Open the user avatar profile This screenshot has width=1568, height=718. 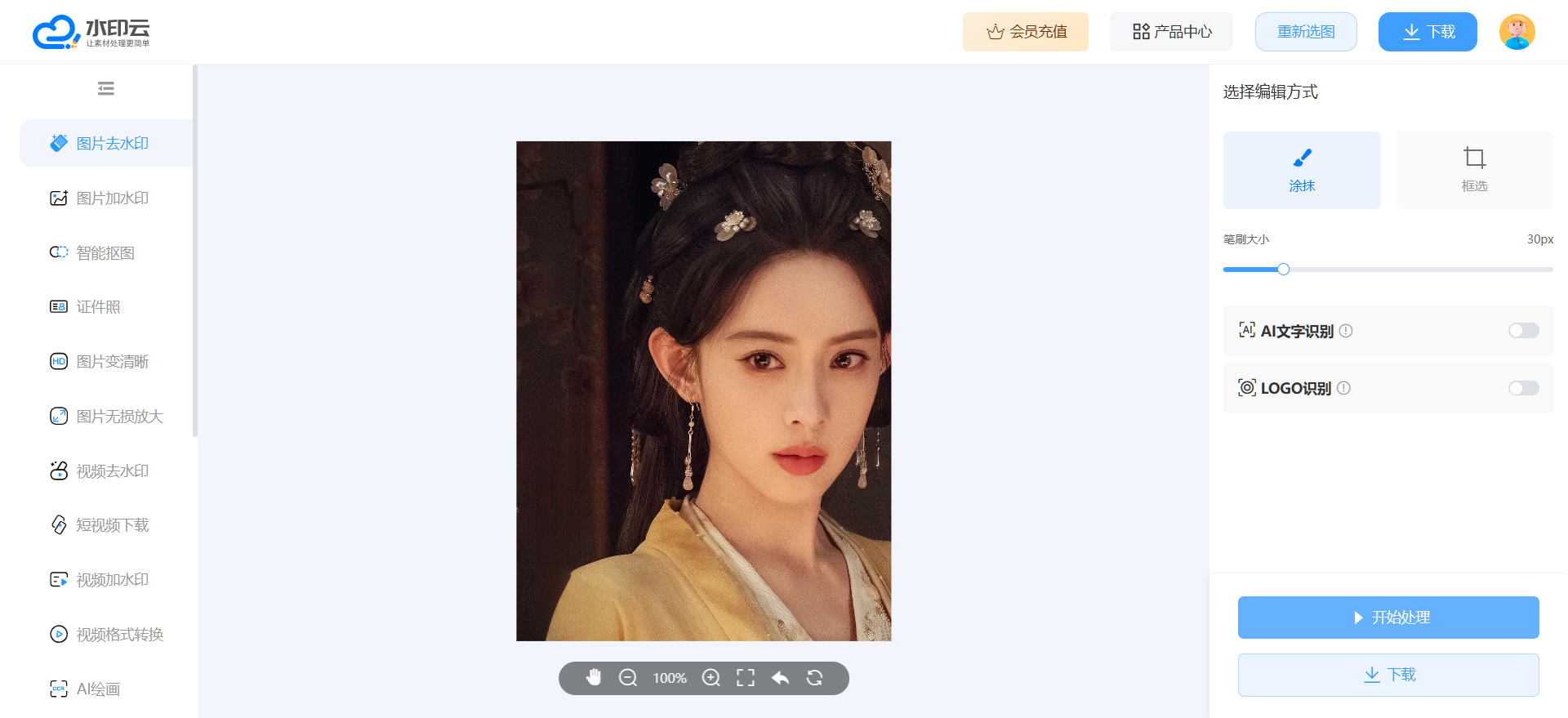(1517, 32)
